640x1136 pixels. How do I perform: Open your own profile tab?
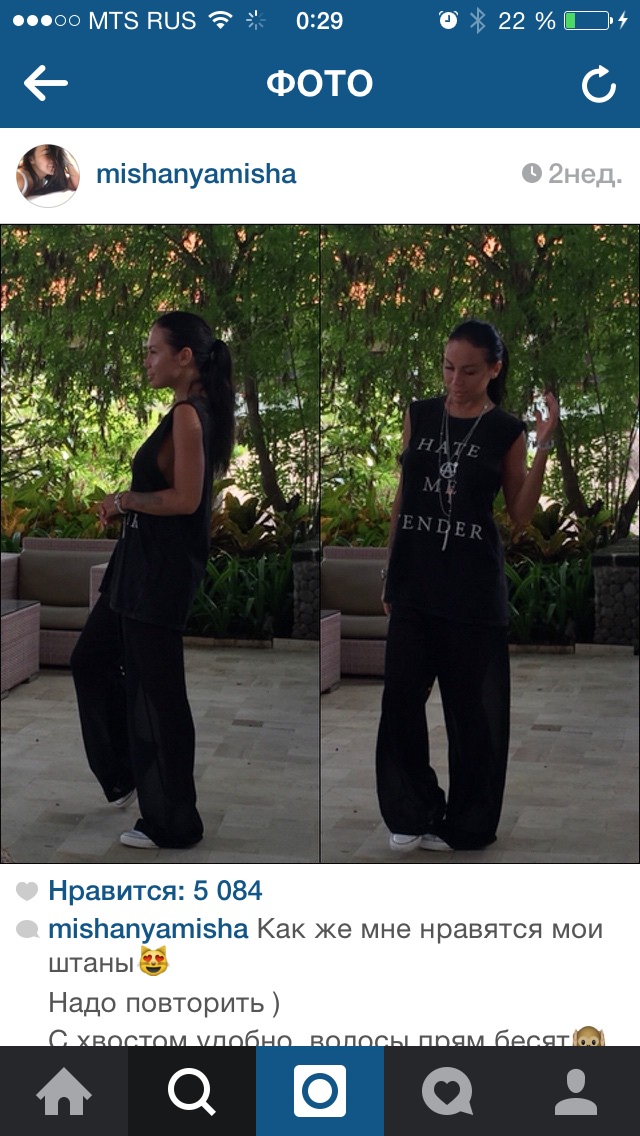576,1091
